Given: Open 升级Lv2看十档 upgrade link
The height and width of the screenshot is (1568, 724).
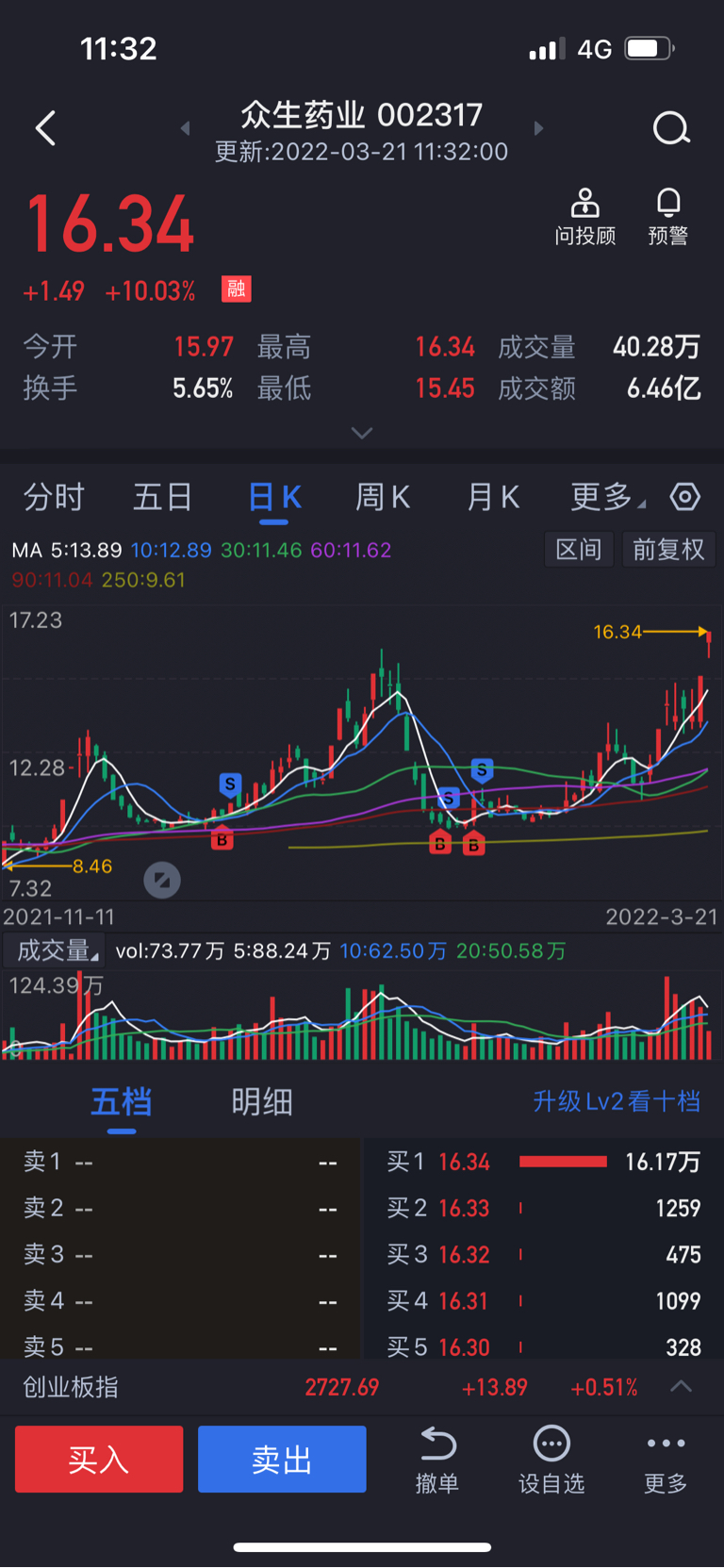Looking at the screenshot, I should [617, 1101].
